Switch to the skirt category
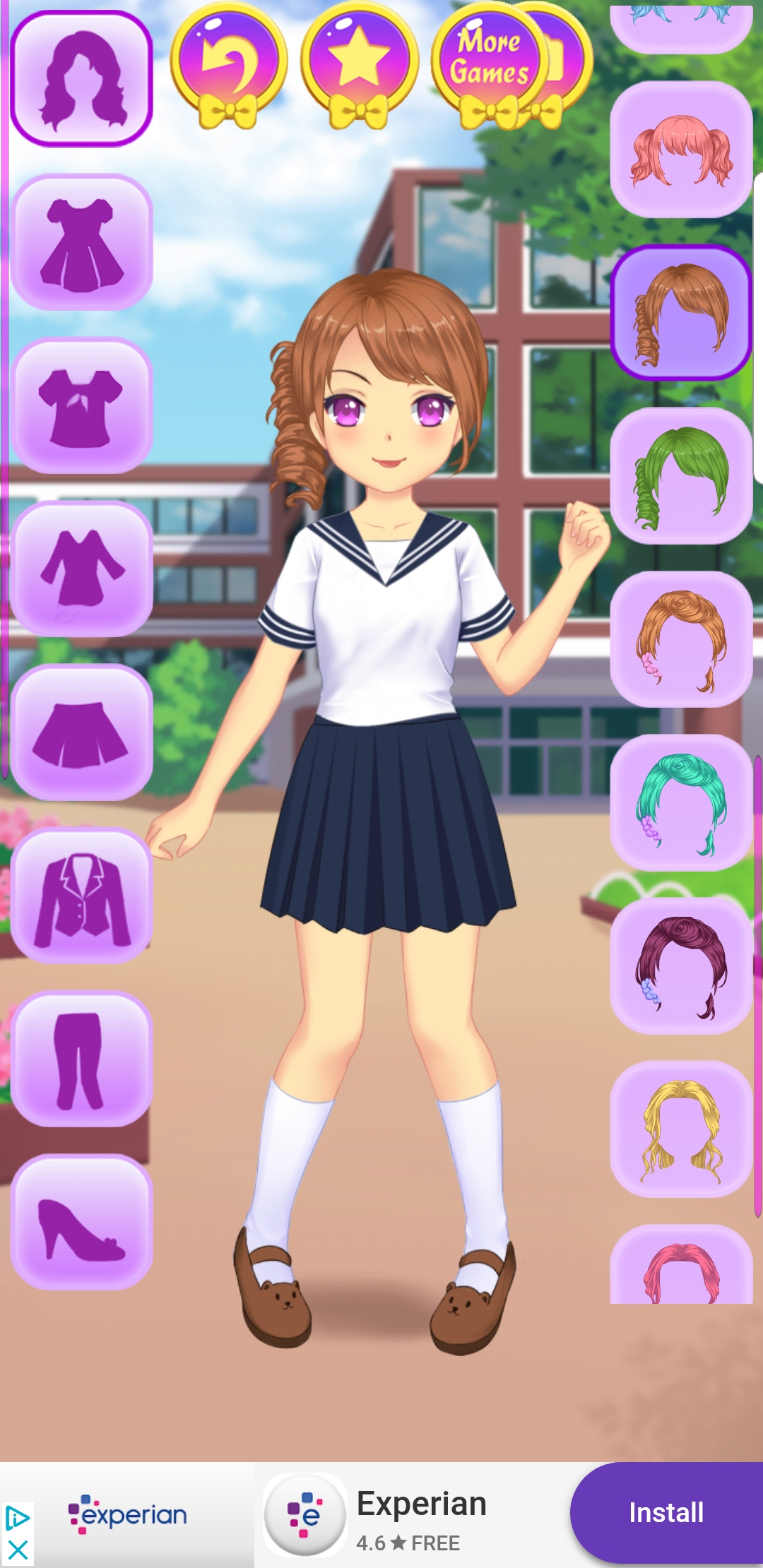Screen dimensions: 763x1568 (82, 732)
